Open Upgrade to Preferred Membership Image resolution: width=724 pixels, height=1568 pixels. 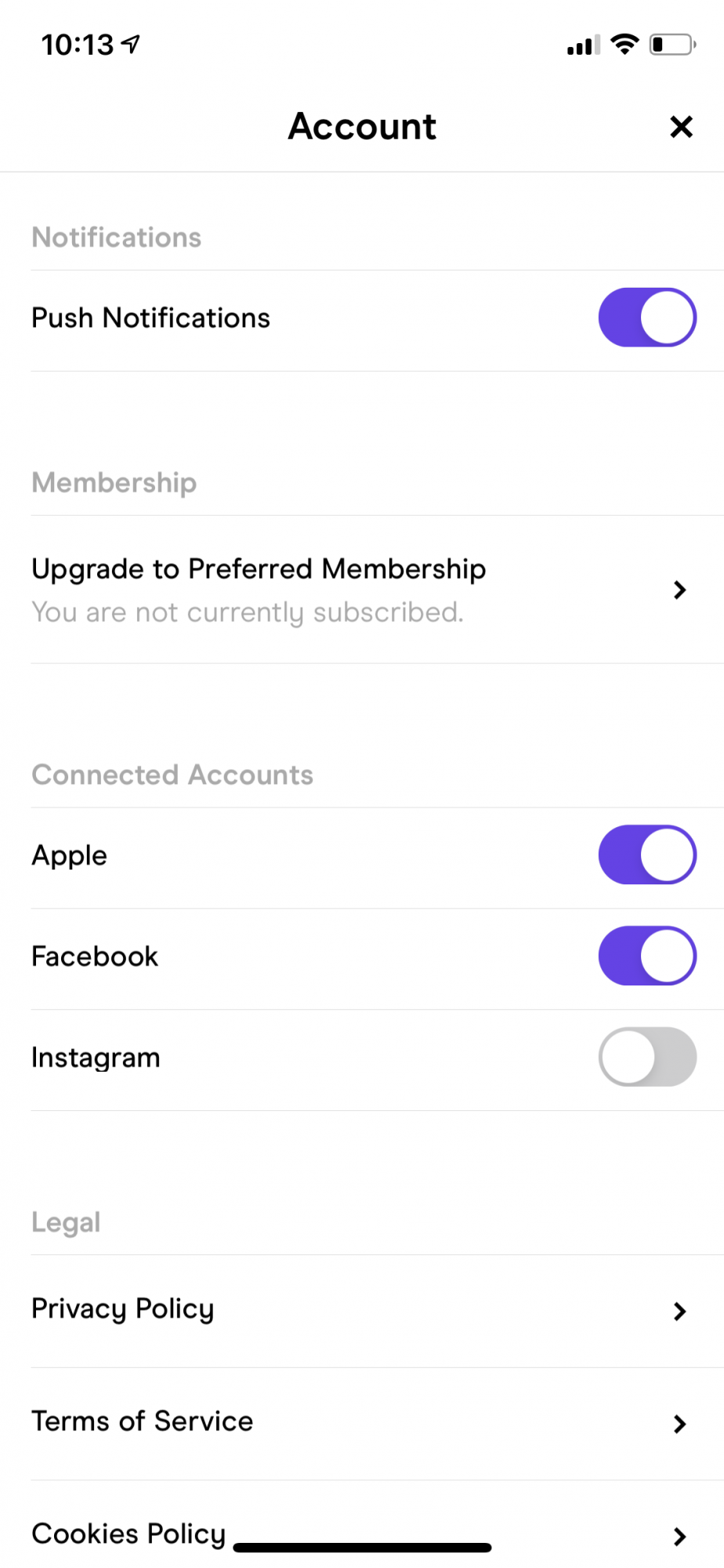tap(360, 590)
